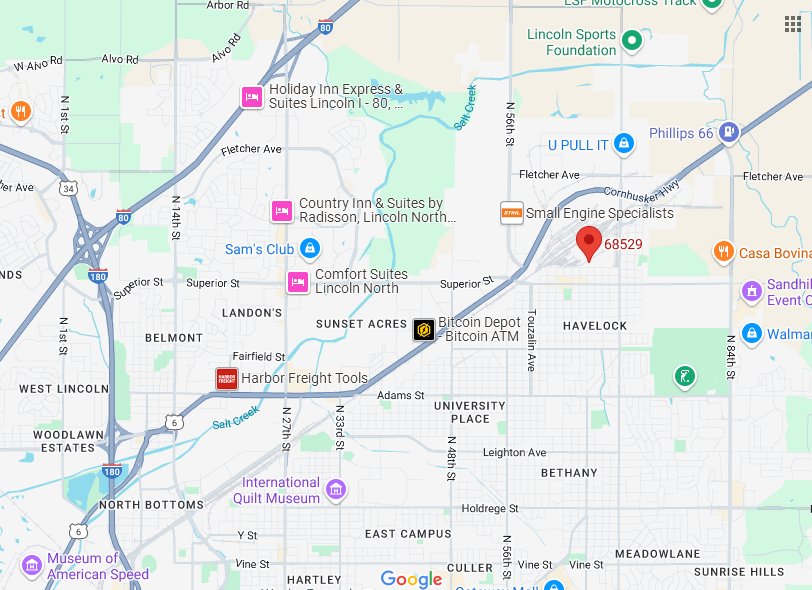Select the red 68529 location pin

(589, 242)
